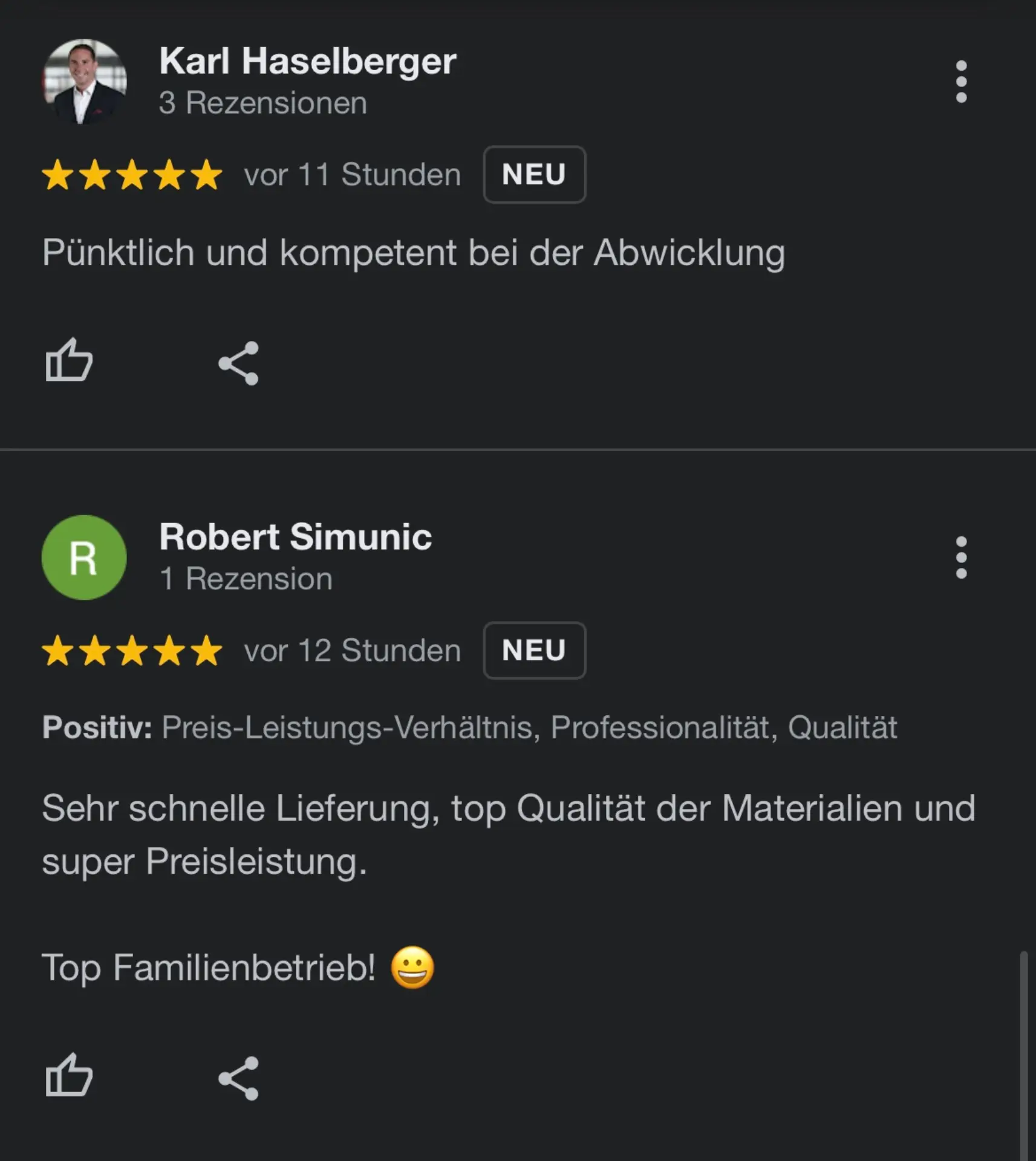The image size is (1036, 1161).
Task: Like Robert Simunic's review
Action: 70,1076
